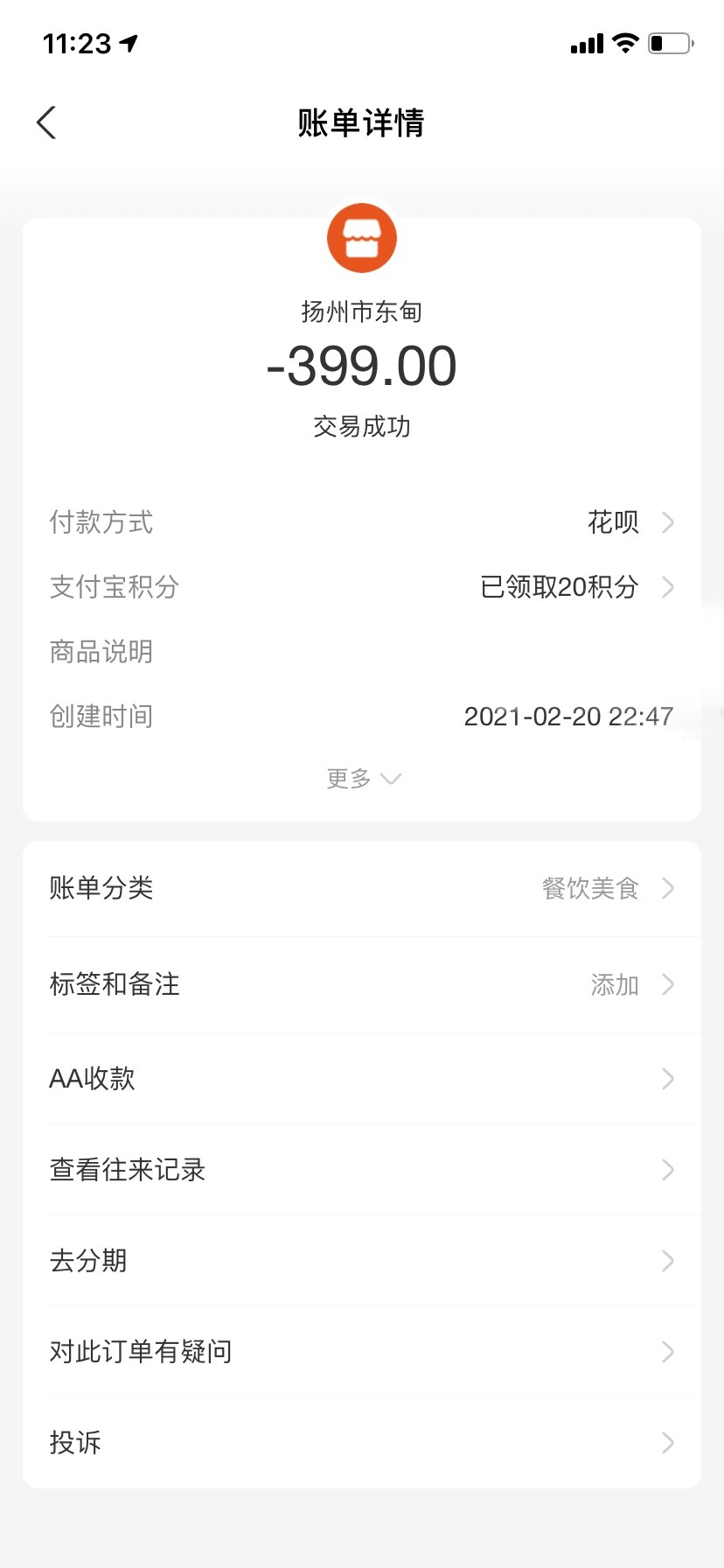Select 去分期 installment option
The width and height of the screenshot is (724, 1568).
click(362, 1261)
